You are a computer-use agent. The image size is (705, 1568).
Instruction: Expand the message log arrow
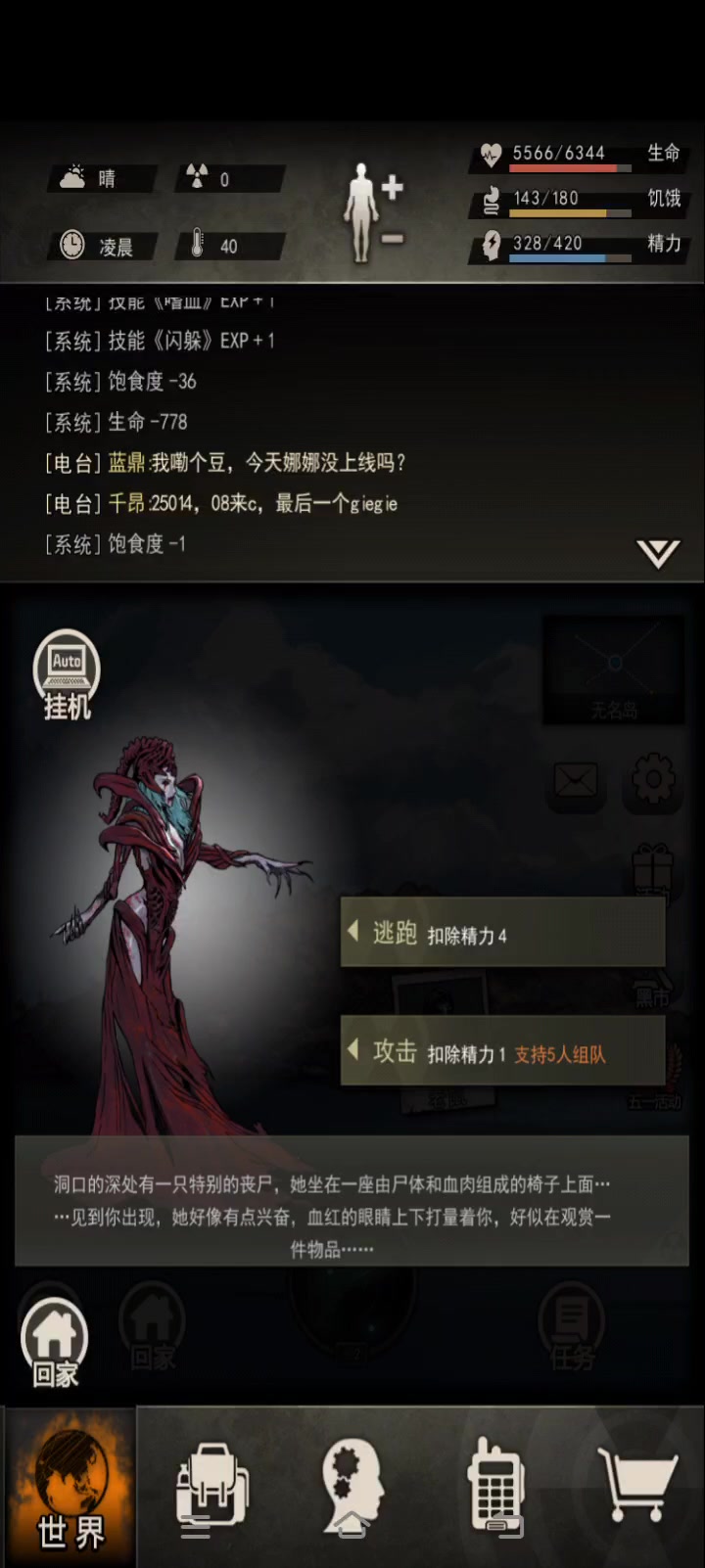(658, 554)
